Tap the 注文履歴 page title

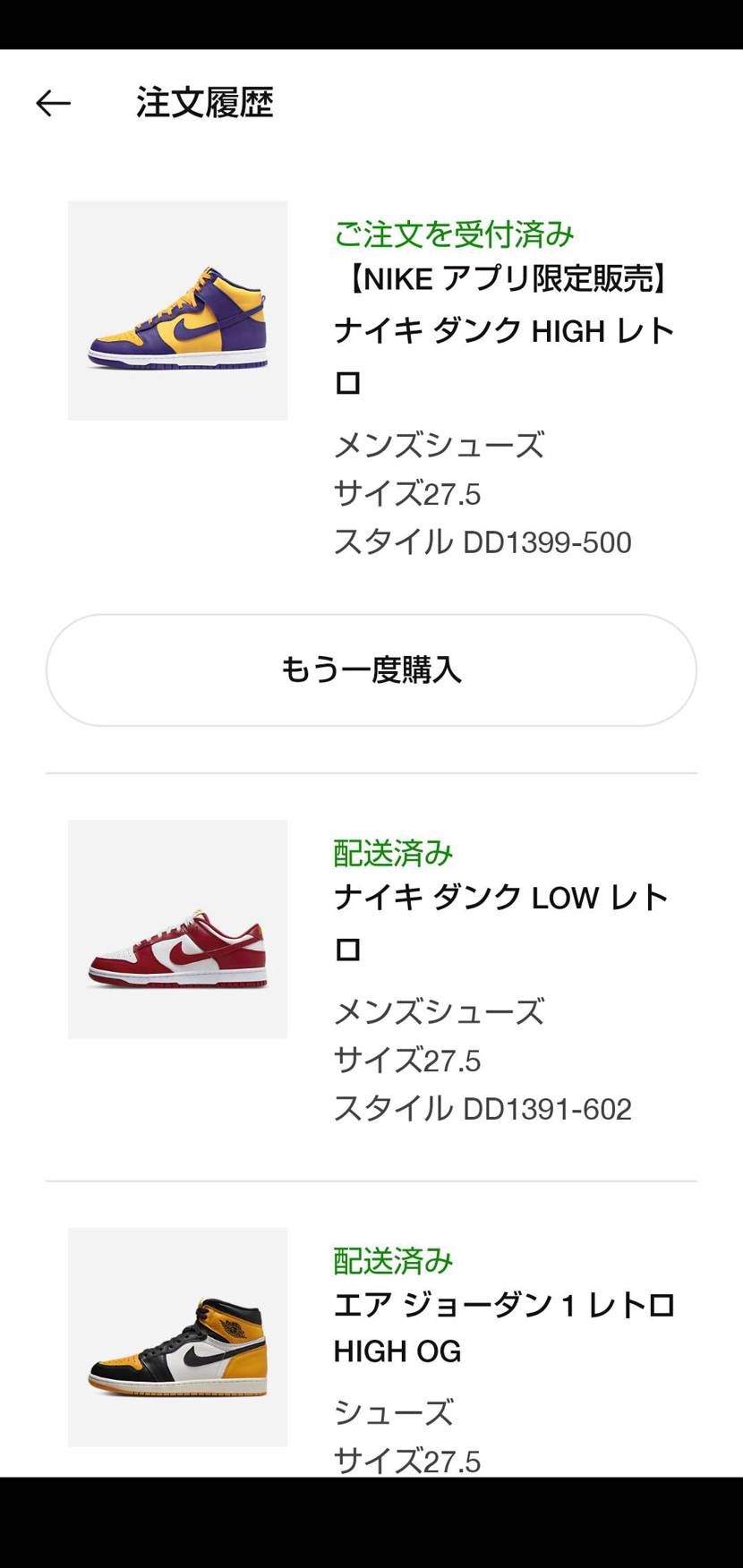point(204,103)
